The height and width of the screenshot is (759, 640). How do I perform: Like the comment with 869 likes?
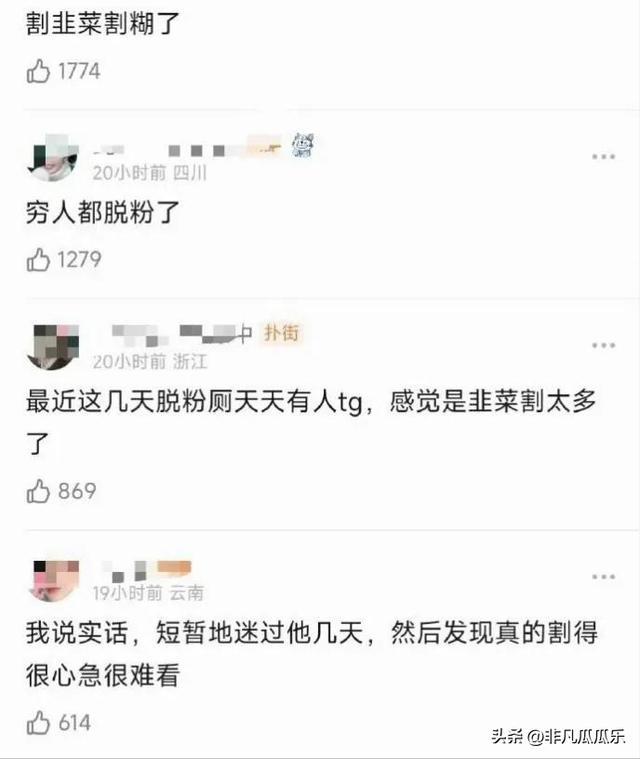[39, 491]
